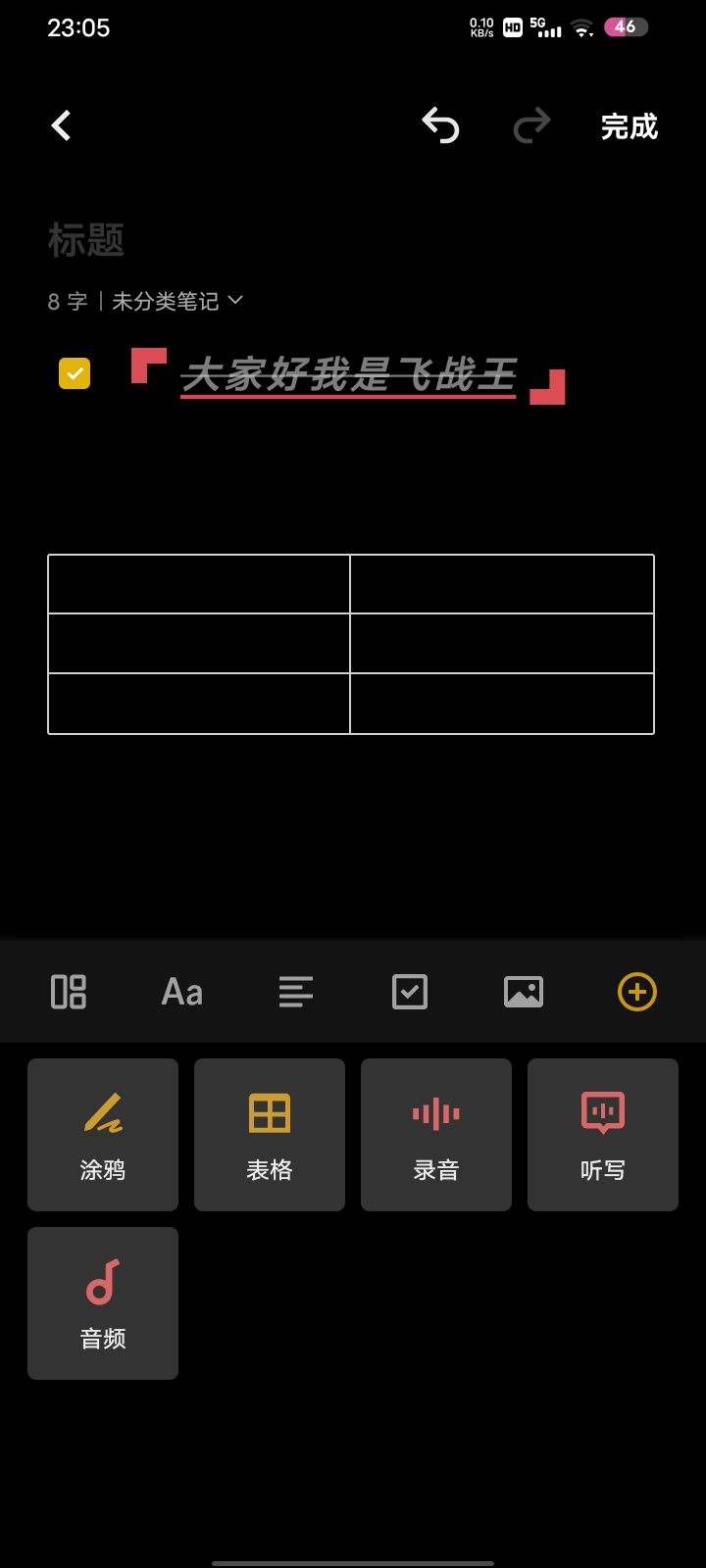Uncheck the yellow to-do checkbox
This screenshot has height=1568, width=706.
tap(75, 373)
